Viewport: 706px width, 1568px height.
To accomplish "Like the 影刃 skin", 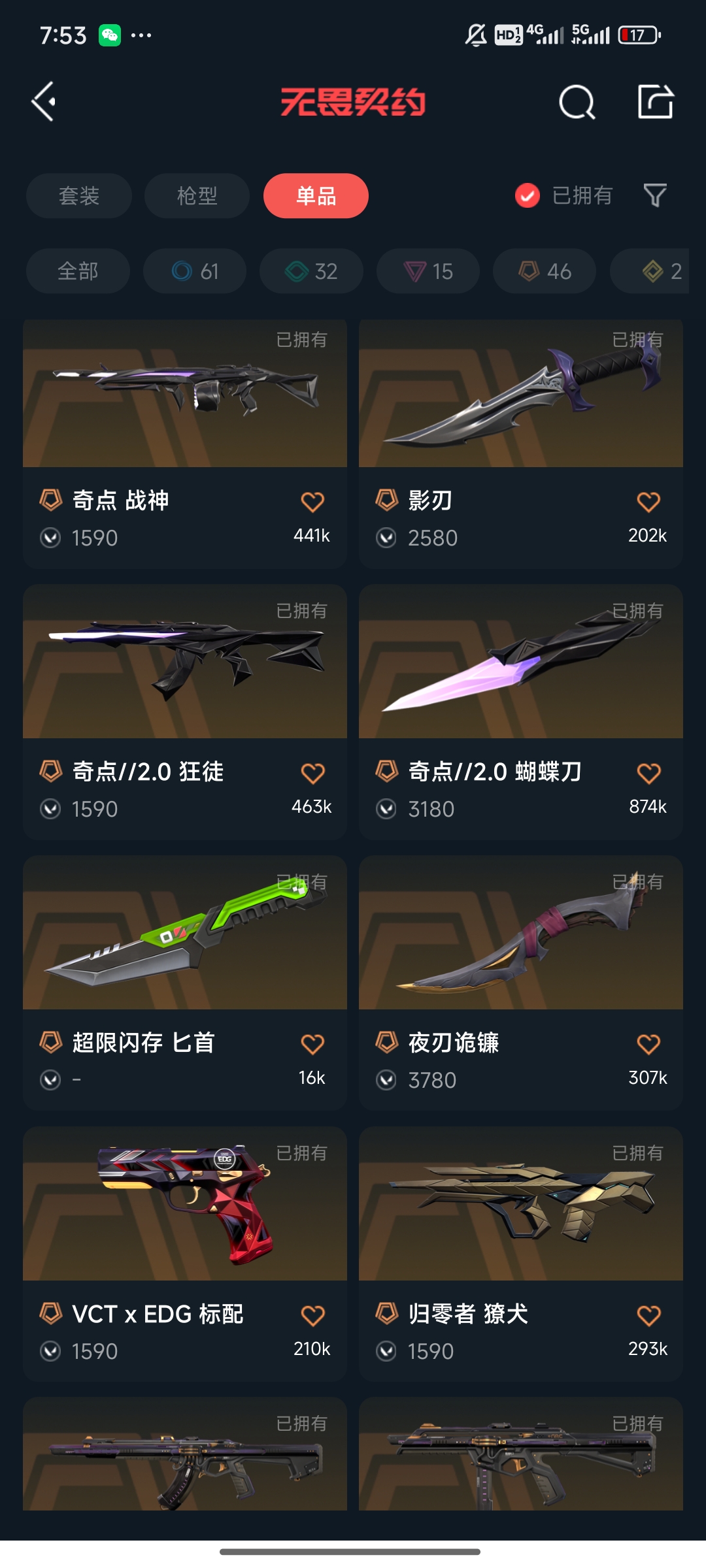I will pos(648,502).
